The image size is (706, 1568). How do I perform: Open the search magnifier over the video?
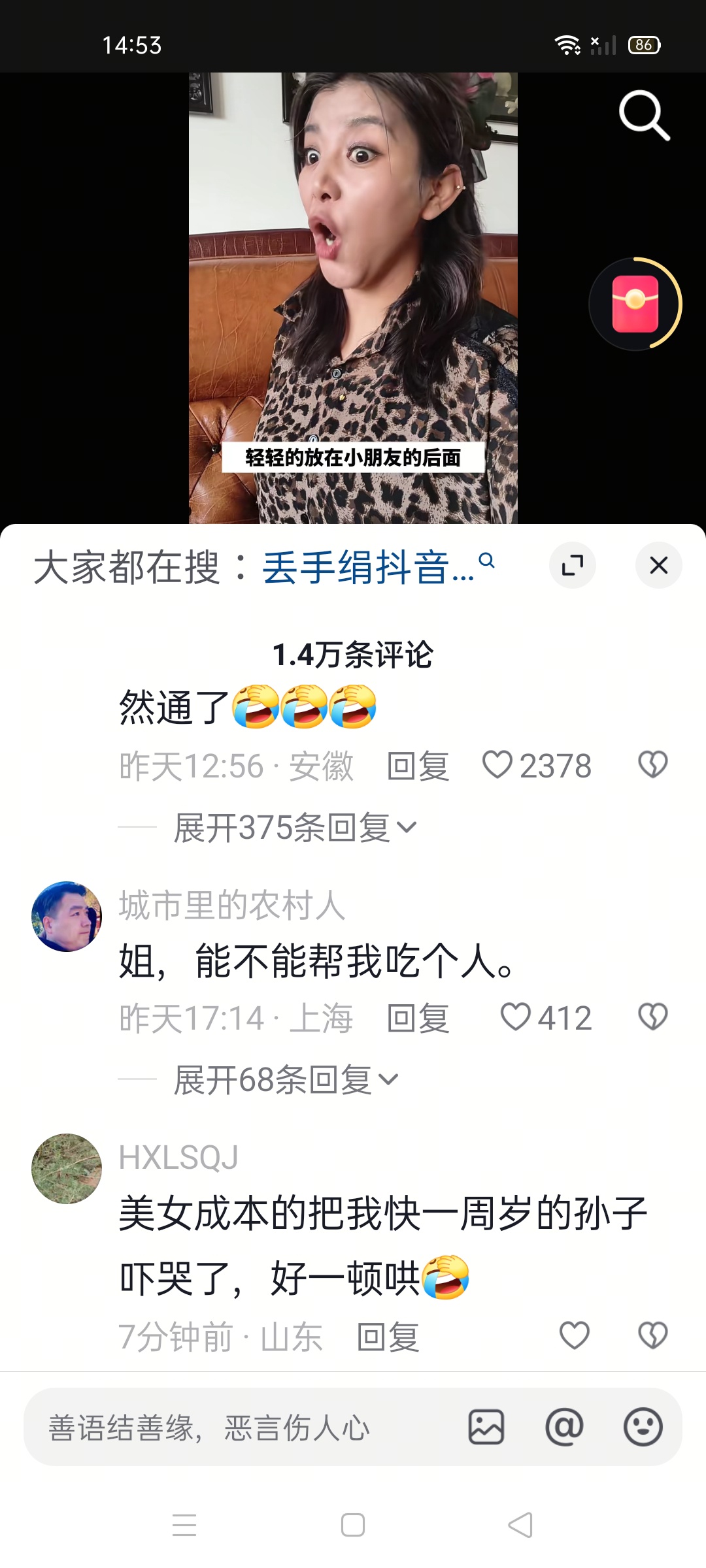(644, 116)
